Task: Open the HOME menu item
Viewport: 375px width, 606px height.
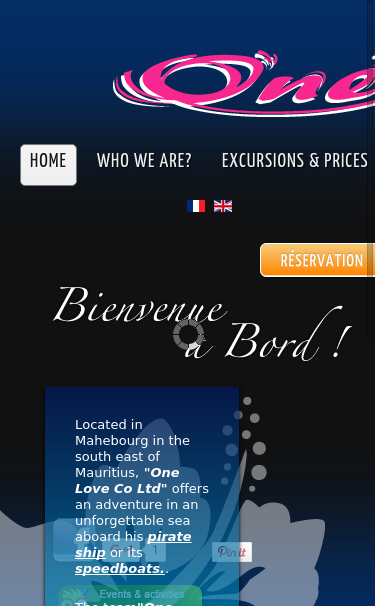Action: coord(48,165)
